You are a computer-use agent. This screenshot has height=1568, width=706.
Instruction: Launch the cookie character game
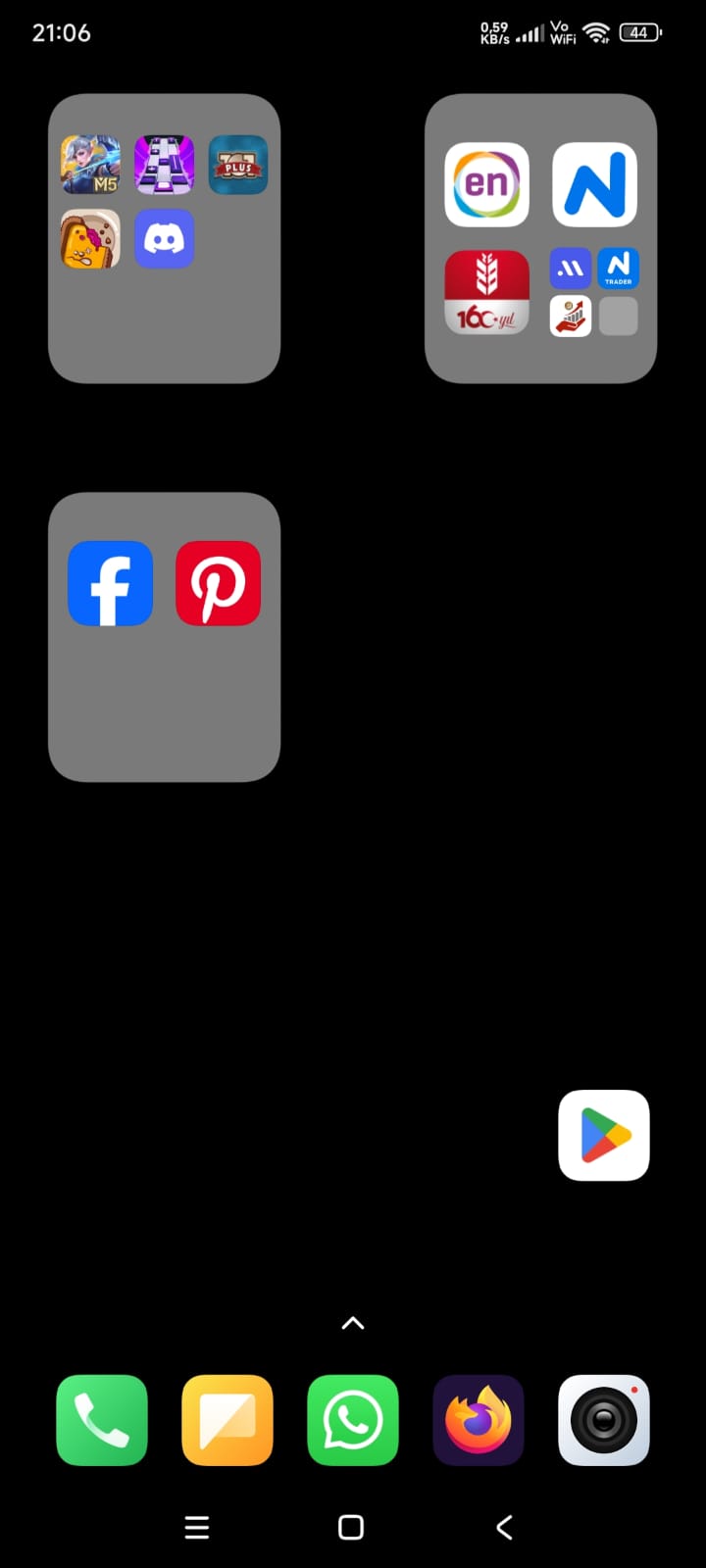point(90,238)
